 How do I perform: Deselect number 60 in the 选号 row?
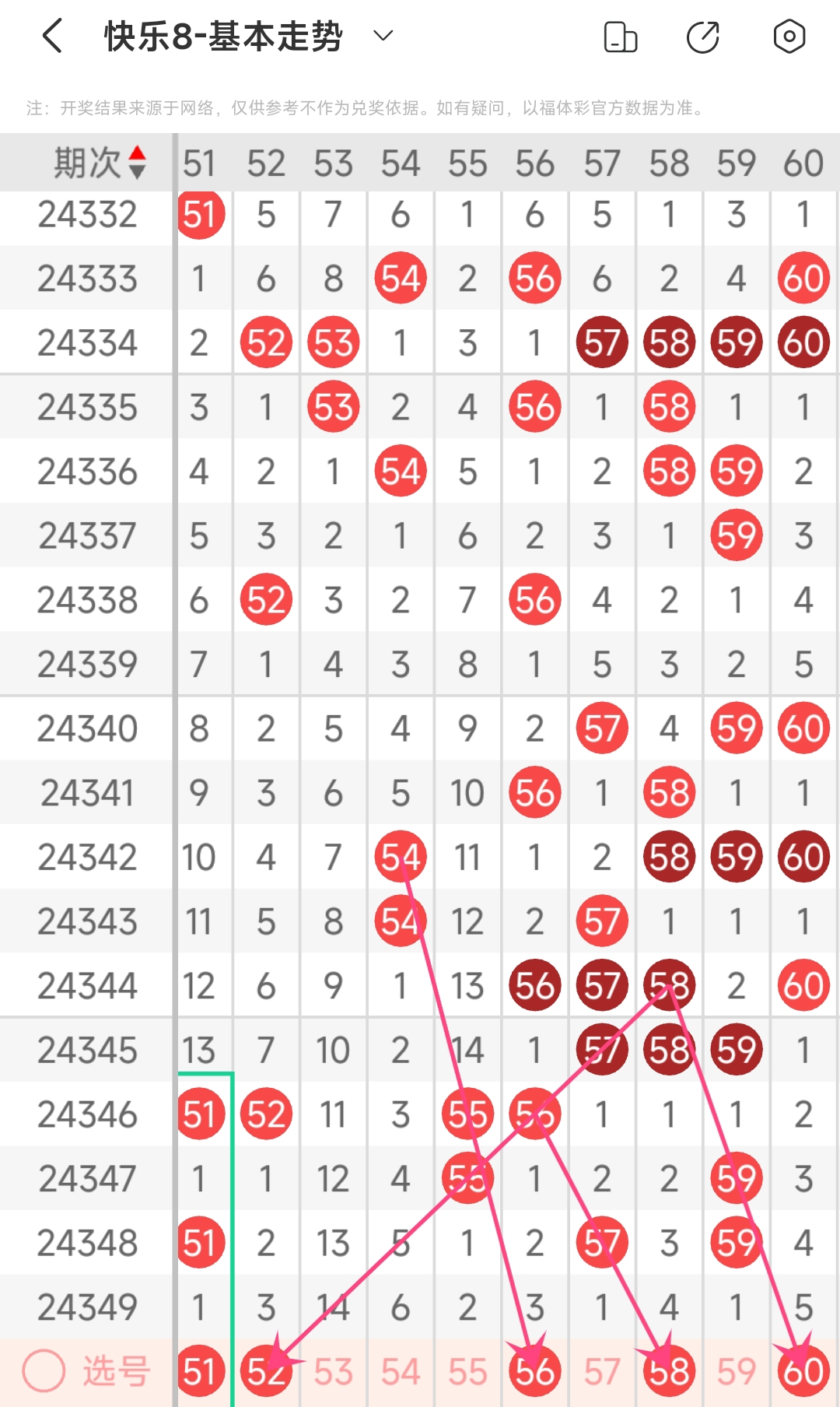[803, 1371]
